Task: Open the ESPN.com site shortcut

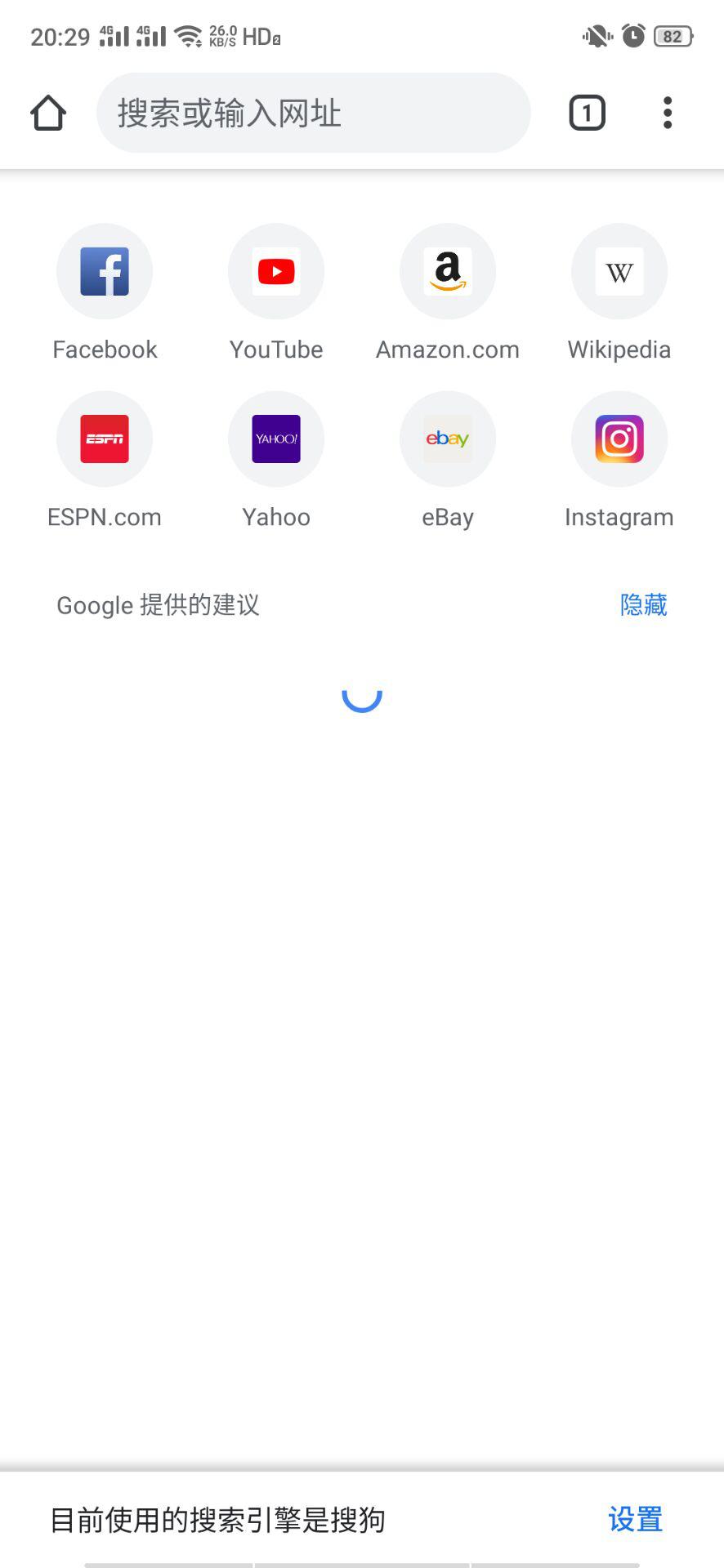Action: [x=105, y=439]
